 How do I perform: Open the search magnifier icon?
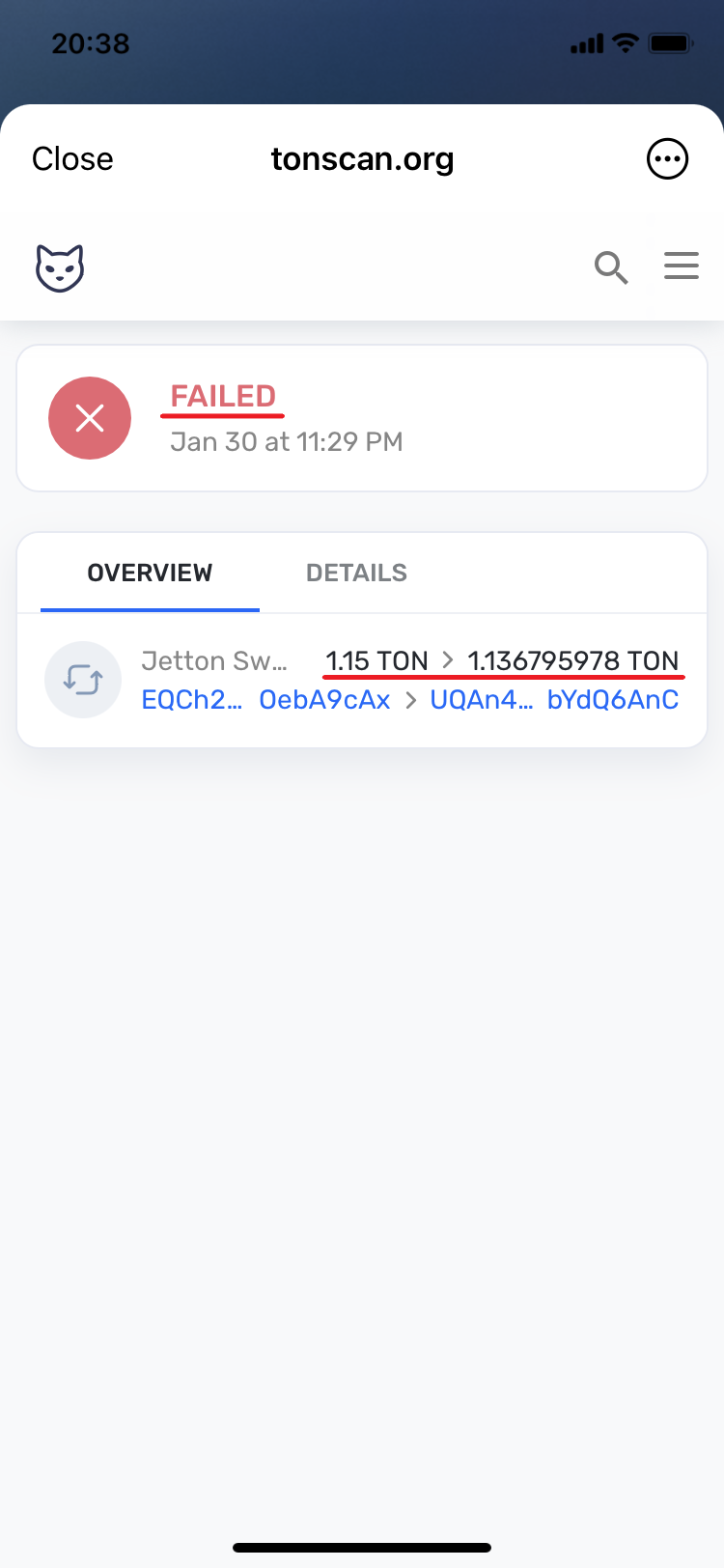pos(611,267)
